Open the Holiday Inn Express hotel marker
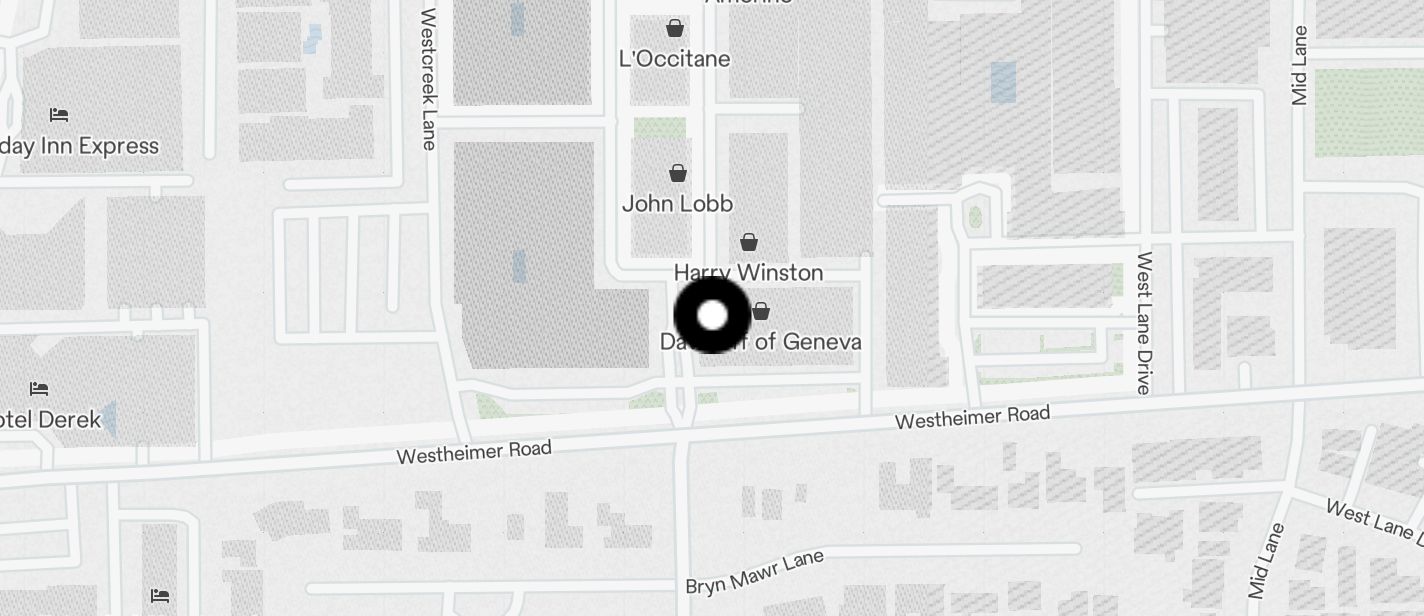1424x616 pixels. point(59,115)
